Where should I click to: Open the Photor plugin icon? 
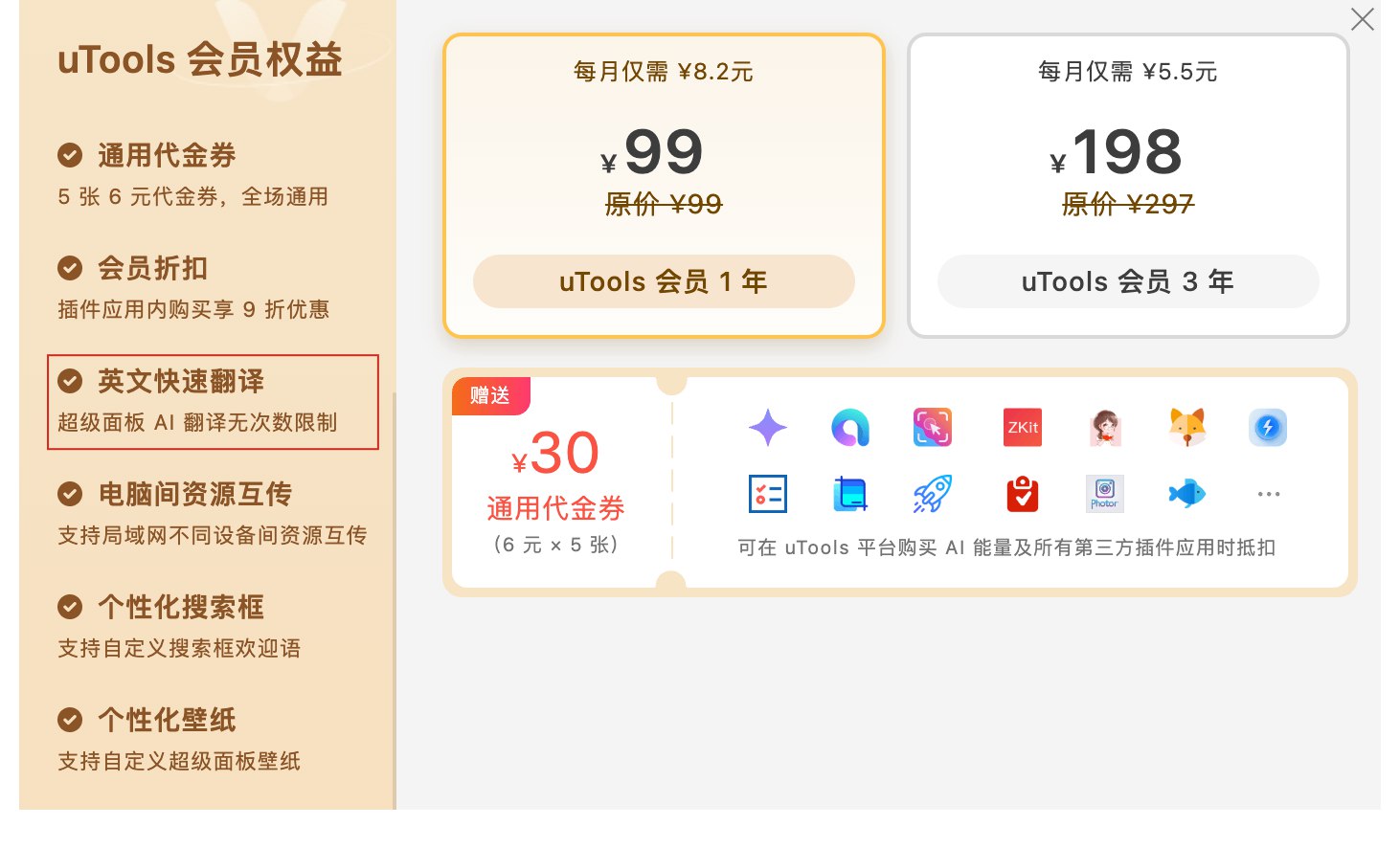pos(1104,494)
